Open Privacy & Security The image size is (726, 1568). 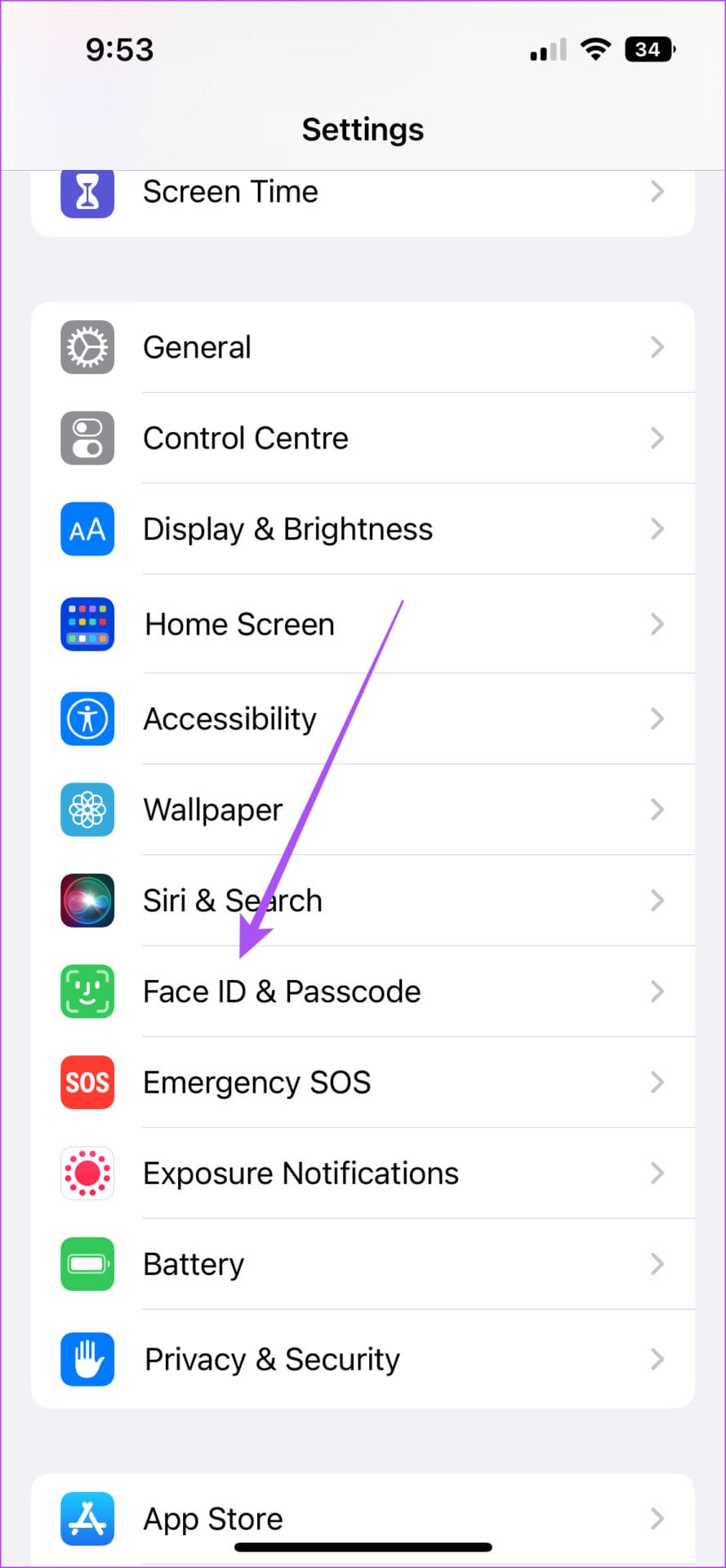point(272,1360)
